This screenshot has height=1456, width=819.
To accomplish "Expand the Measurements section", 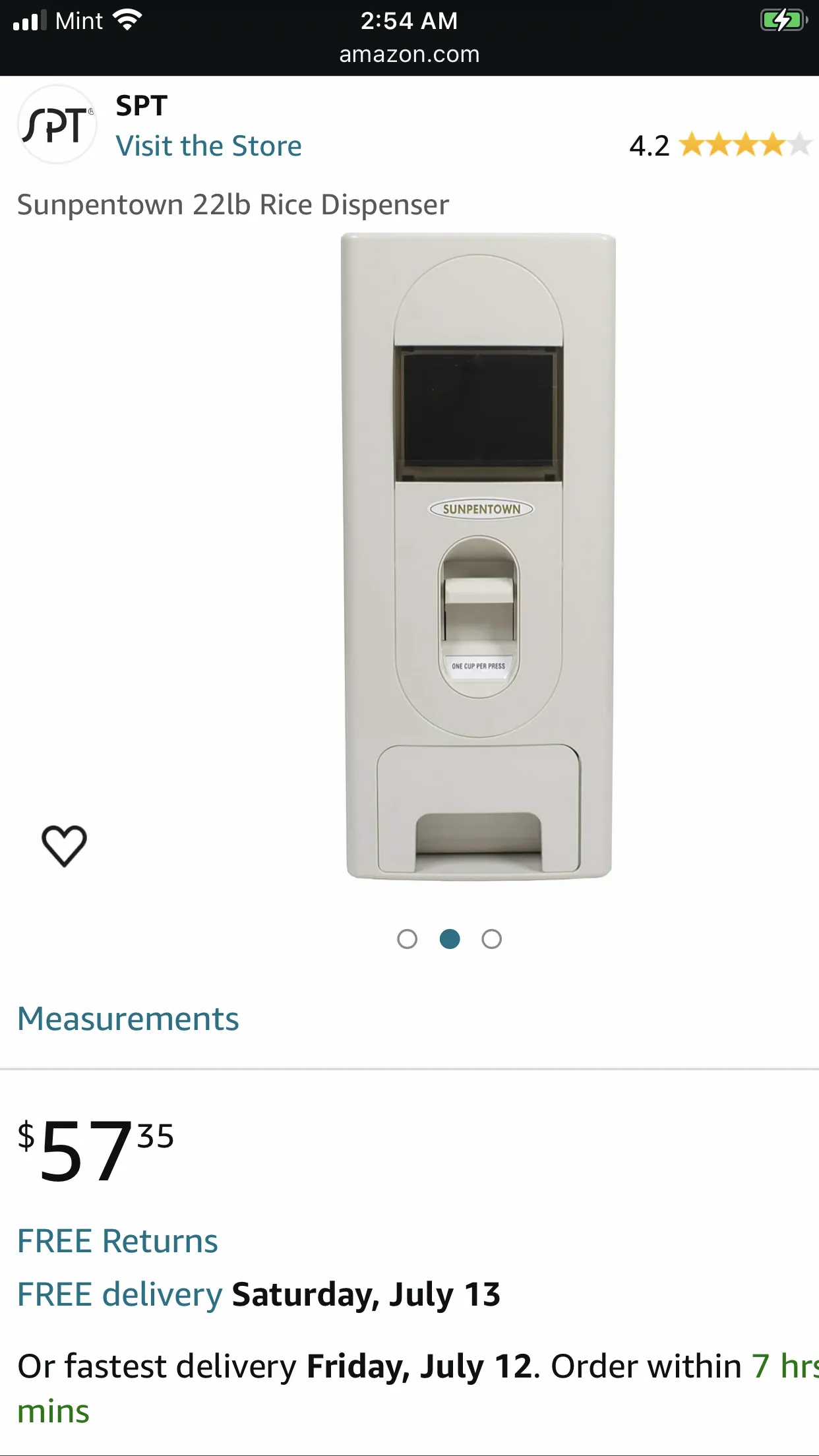I will pos(128,1019).
